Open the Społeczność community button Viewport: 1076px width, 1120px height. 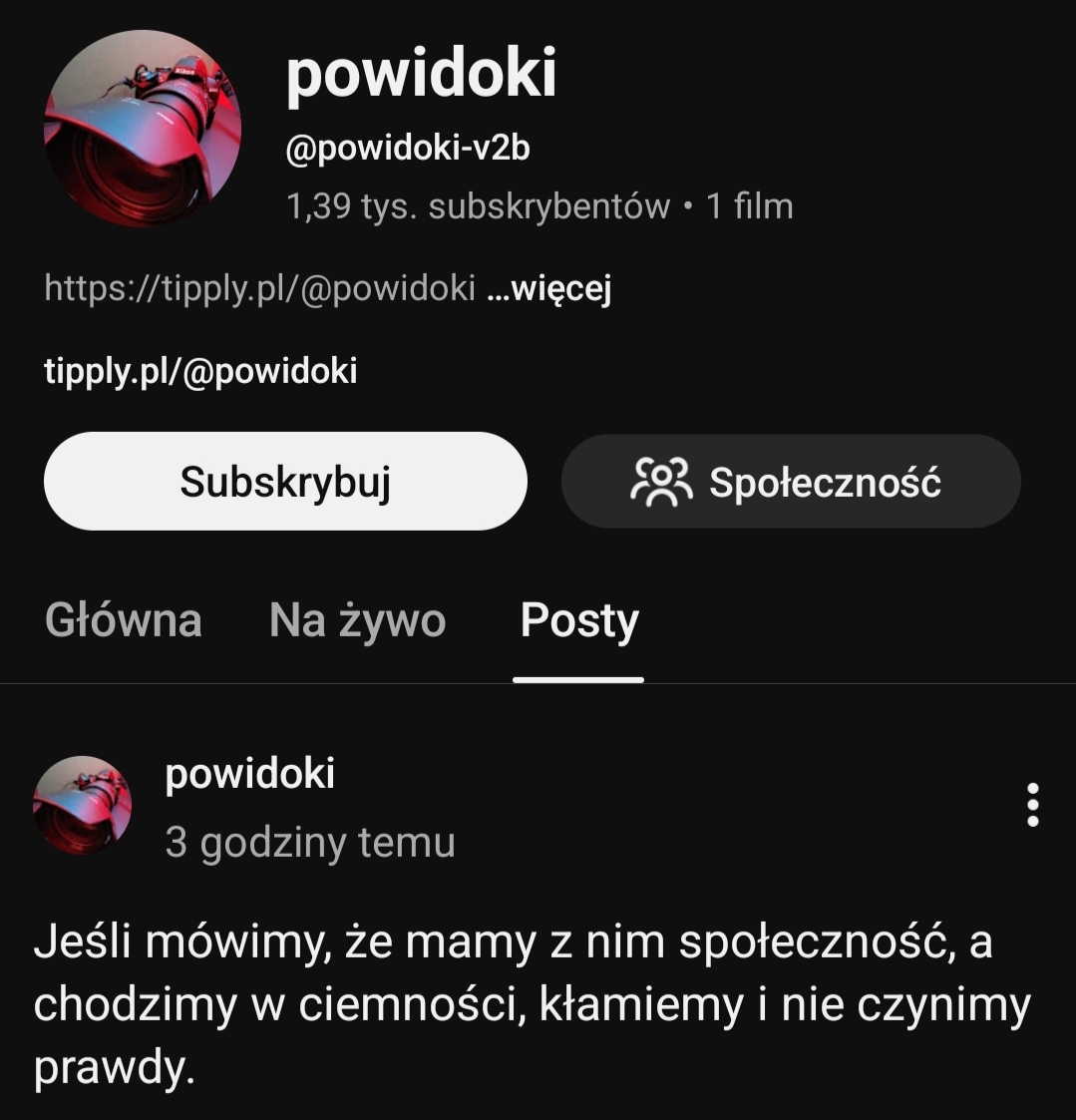pos(790,481)
